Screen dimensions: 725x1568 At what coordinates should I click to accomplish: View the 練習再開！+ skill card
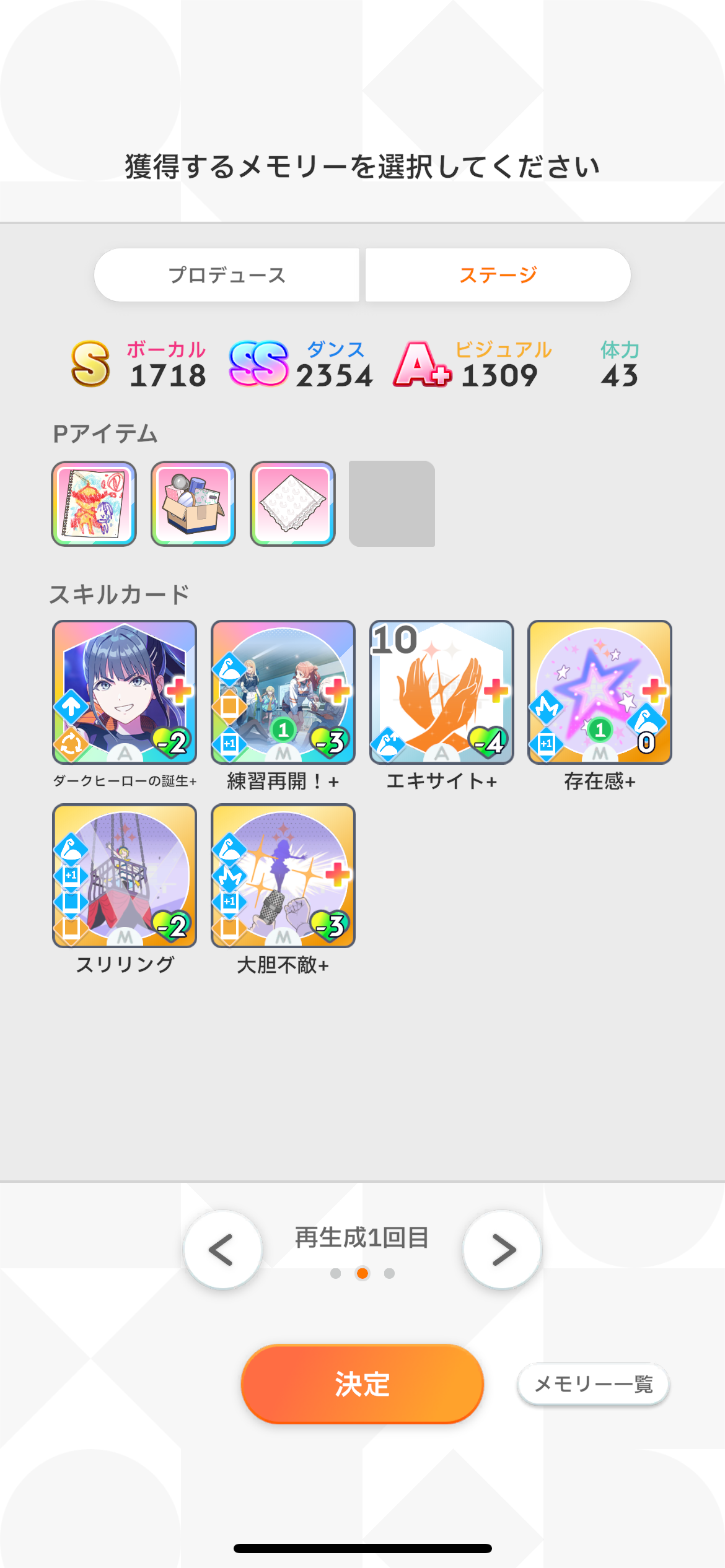point(283,692)
